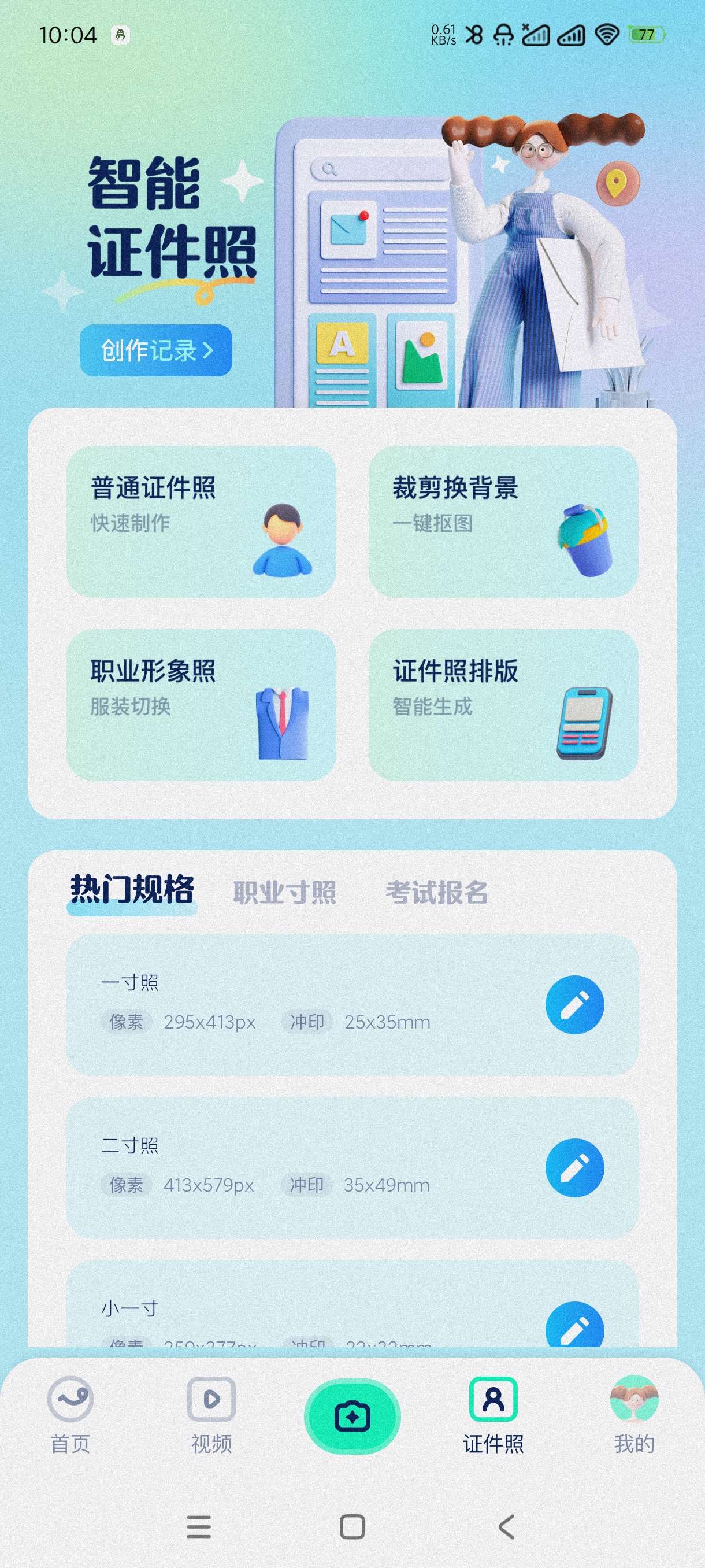The height and width of the screenshot is (1568, 705).
Task: Open the 证件照排版 card
Action: tap(503, 705)
